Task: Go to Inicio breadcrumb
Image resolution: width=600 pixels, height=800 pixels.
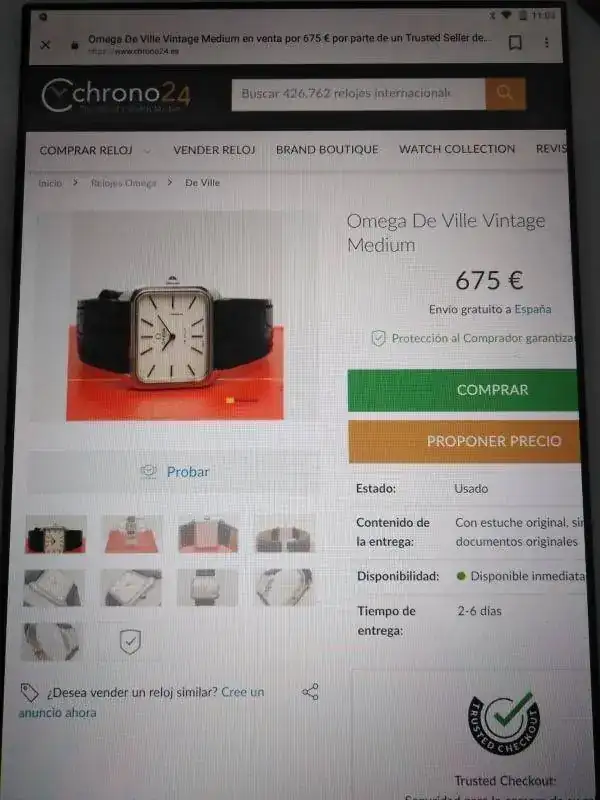Action: (x=50, y=183)
